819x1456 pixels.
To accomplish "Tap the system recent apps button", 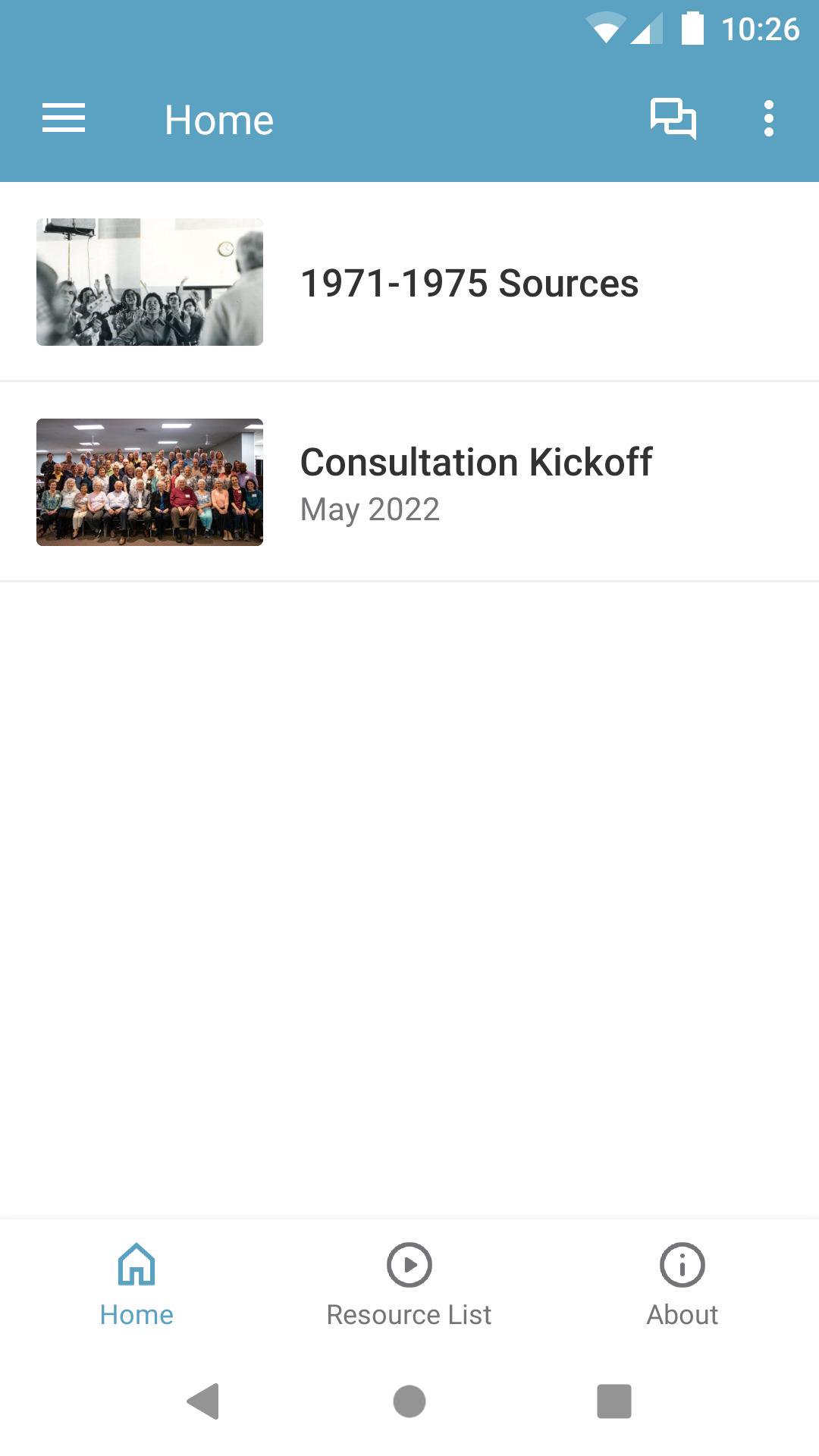I will (614, 1401).
